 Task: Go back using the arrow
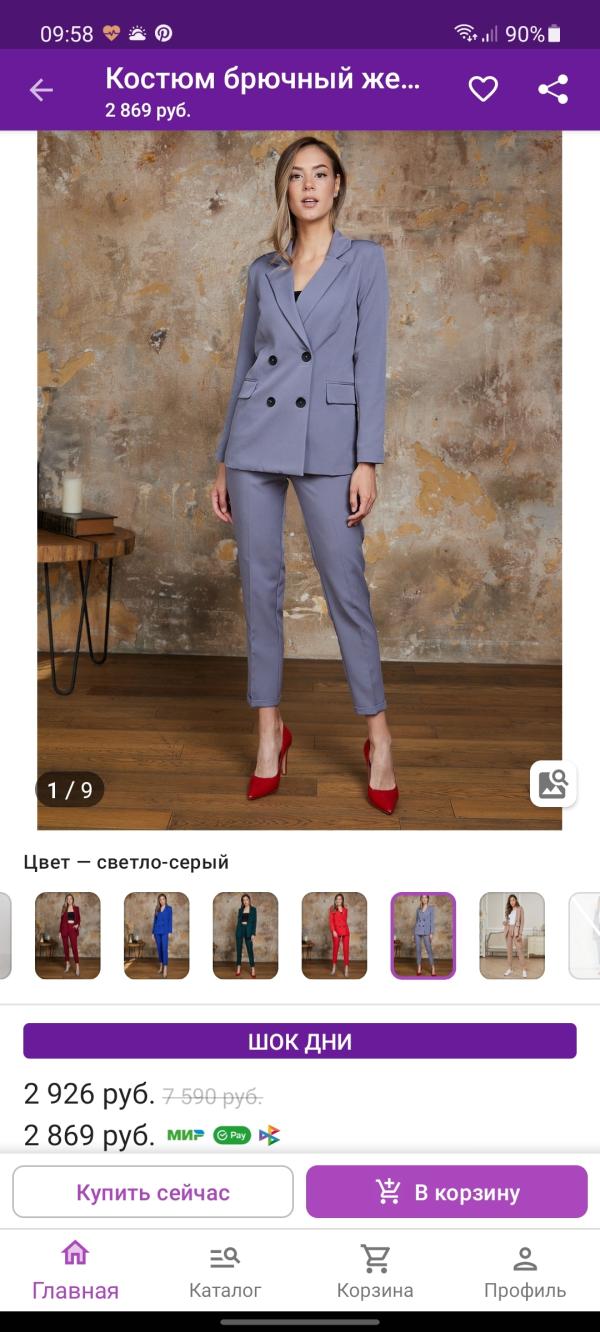click(x=41, y=90)
